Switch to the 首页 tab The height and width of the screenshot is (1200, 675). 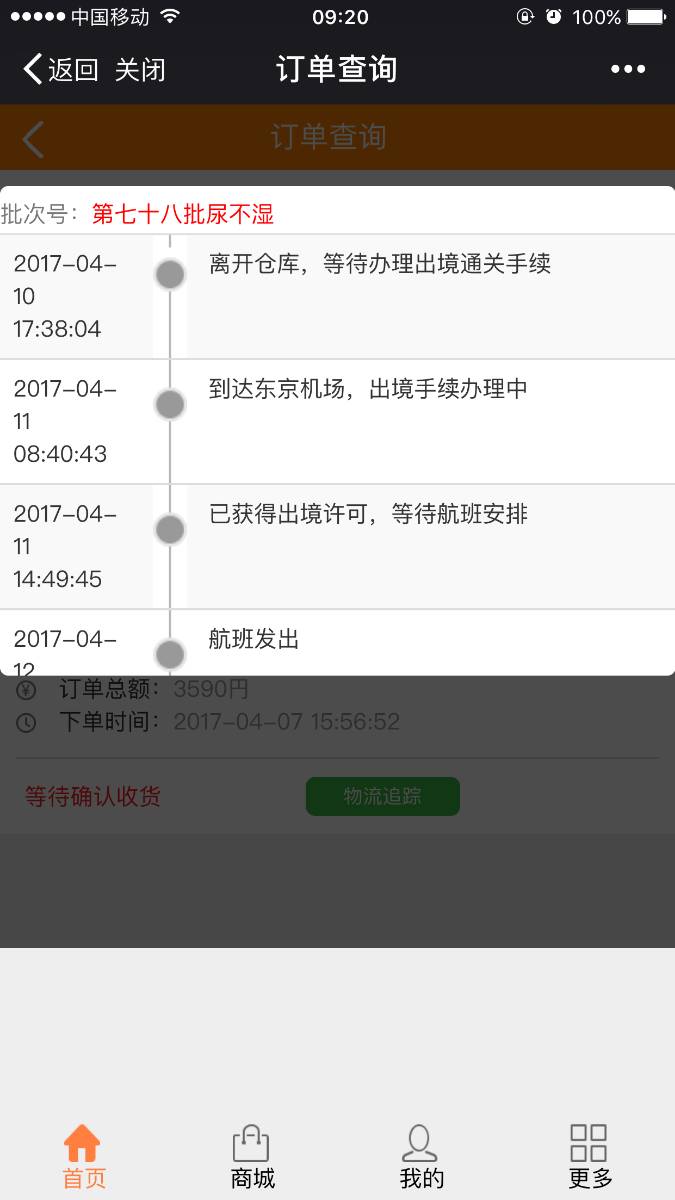[84, 1157]
